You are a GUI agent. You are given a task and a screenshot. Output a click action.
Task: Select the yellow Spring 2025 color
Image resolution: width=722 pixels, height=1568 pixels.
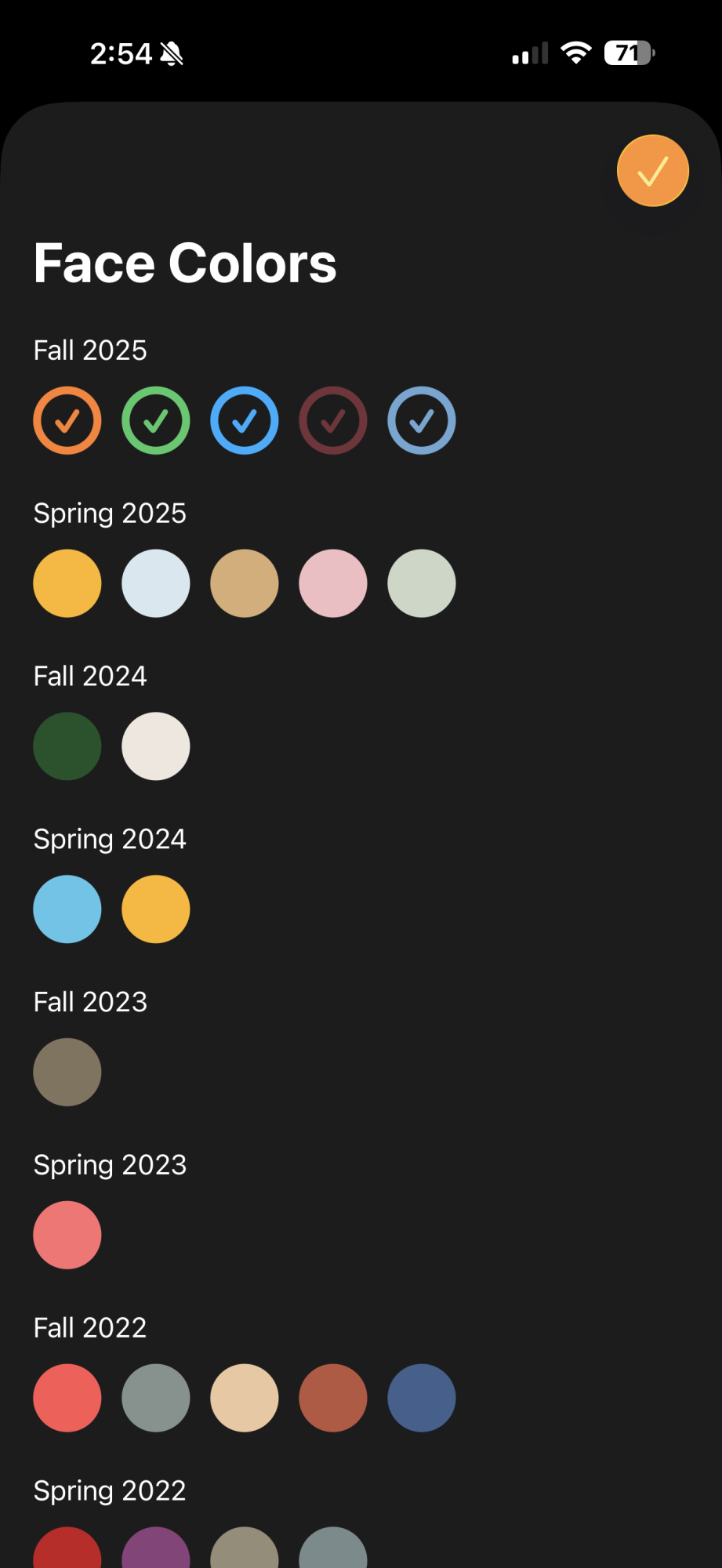[67, 583]
